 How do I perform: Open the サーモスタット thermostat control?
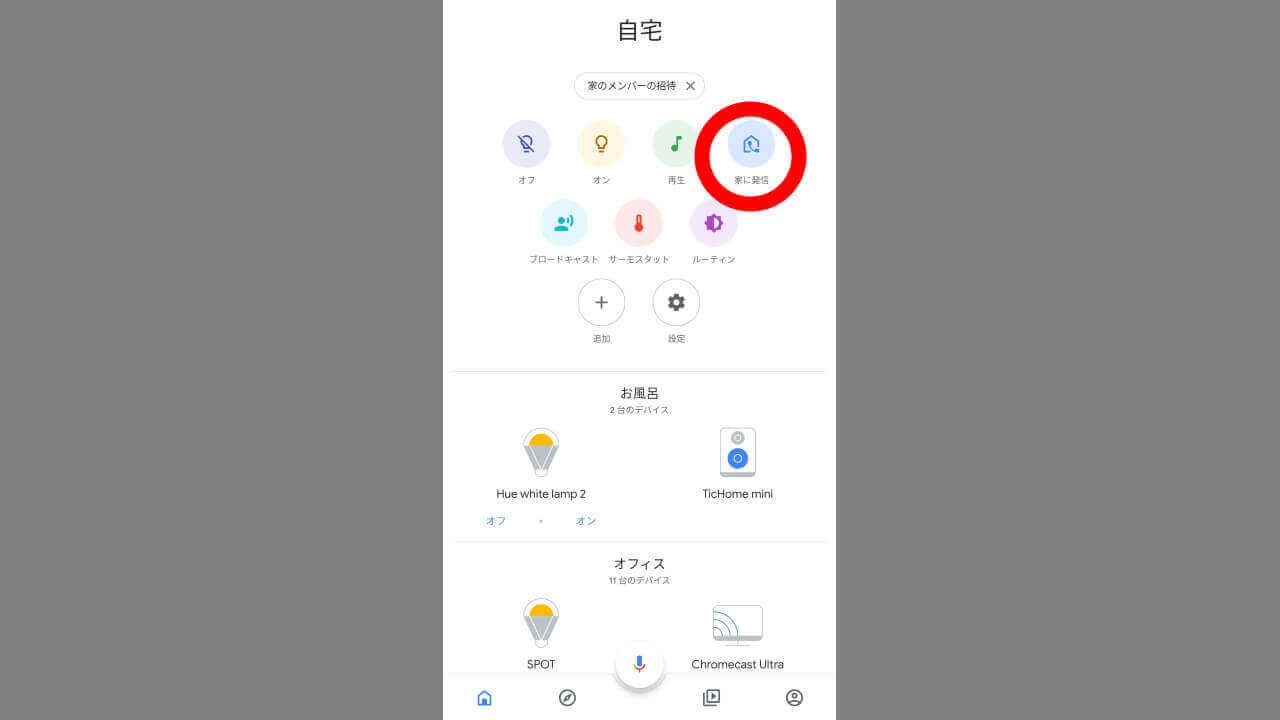click(639, 223)
